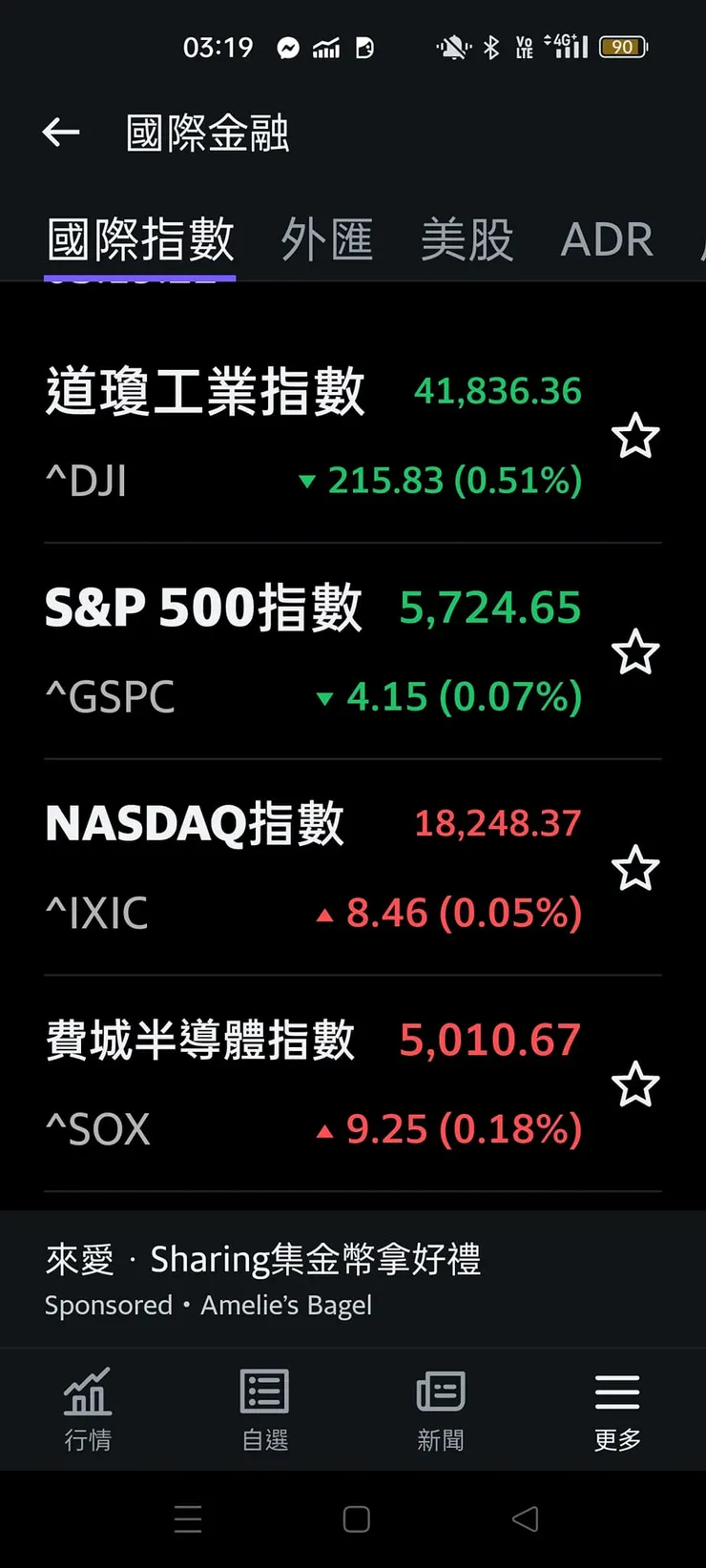The height and width of the screenshot is (1568, 706).
Task: Go to the 行情 bottom tab
Action: 88,1410
